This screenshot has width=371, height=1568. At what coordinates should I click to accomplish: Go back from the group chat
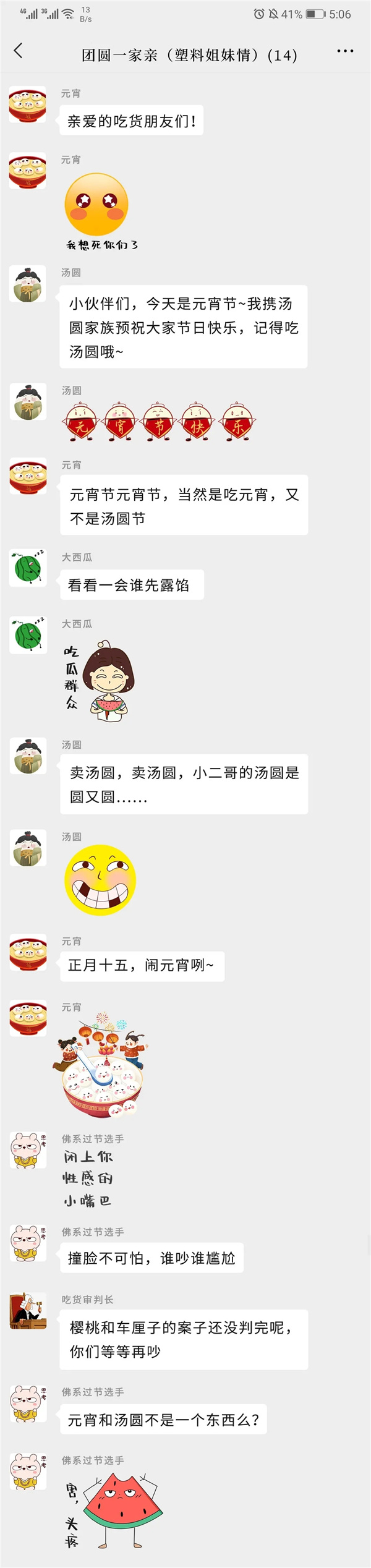pyautogui.click(x=19, y=51)
